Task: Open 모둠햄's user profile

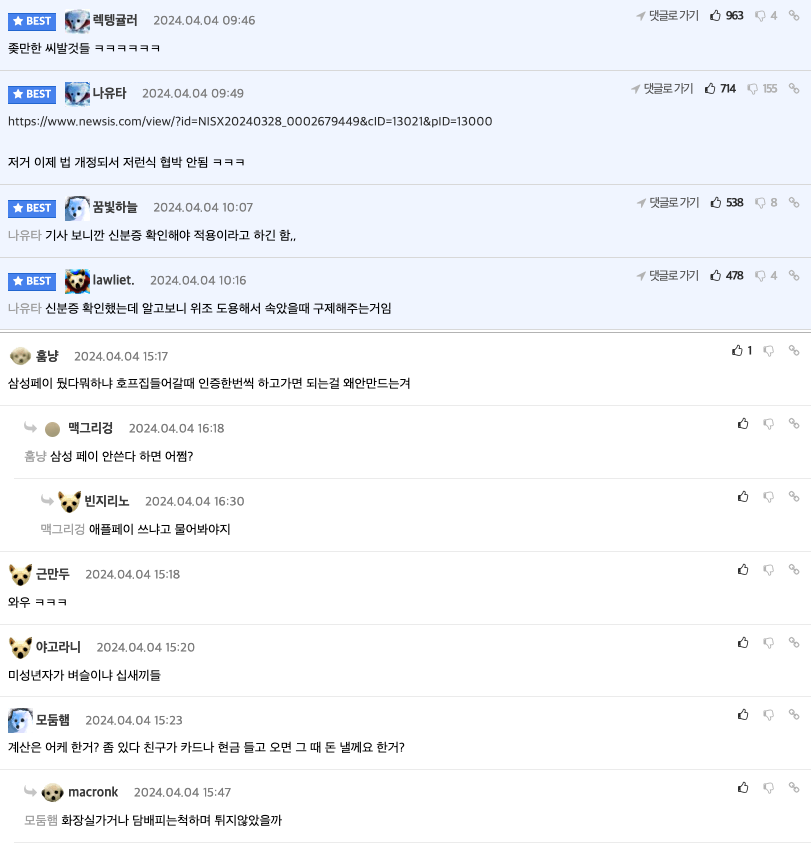Action: click(x=52, y=720)
